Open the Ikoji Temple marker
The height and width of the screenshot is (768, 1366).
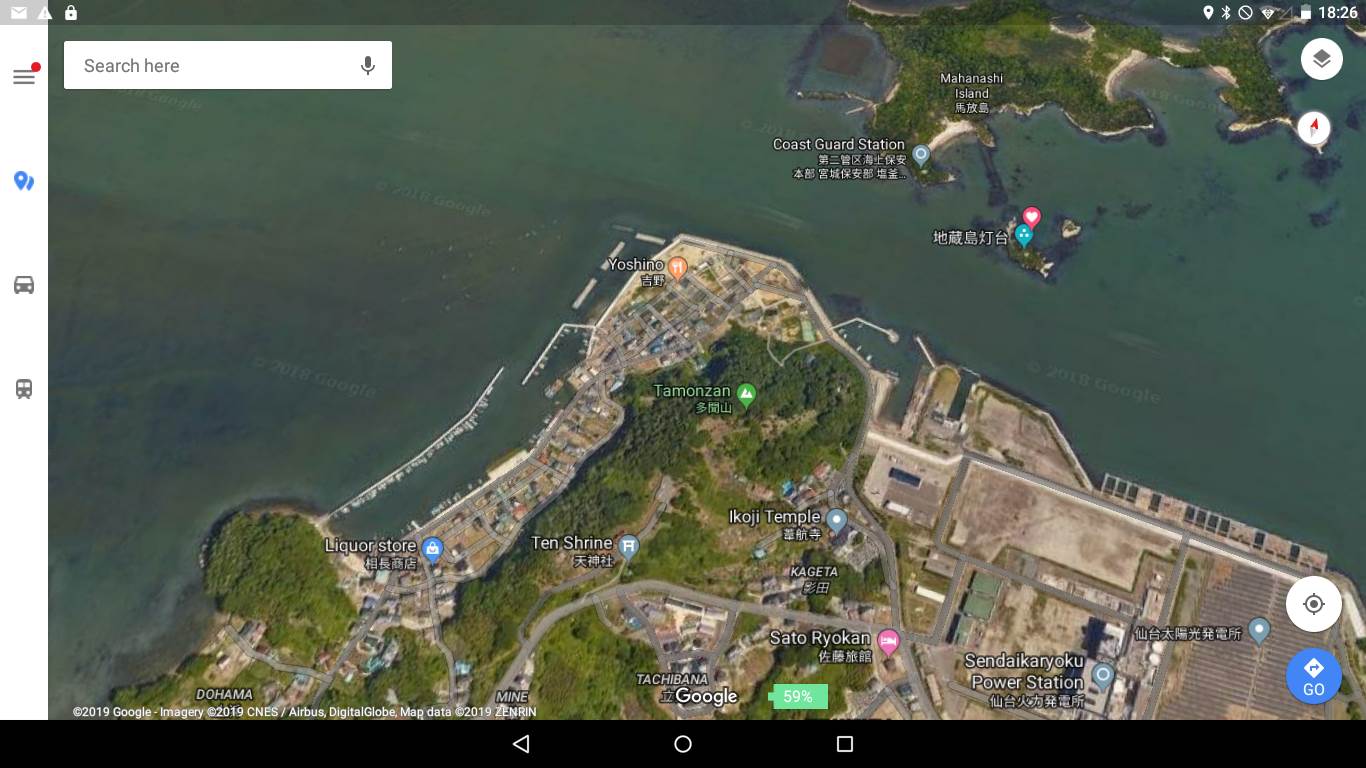point(837,519)
